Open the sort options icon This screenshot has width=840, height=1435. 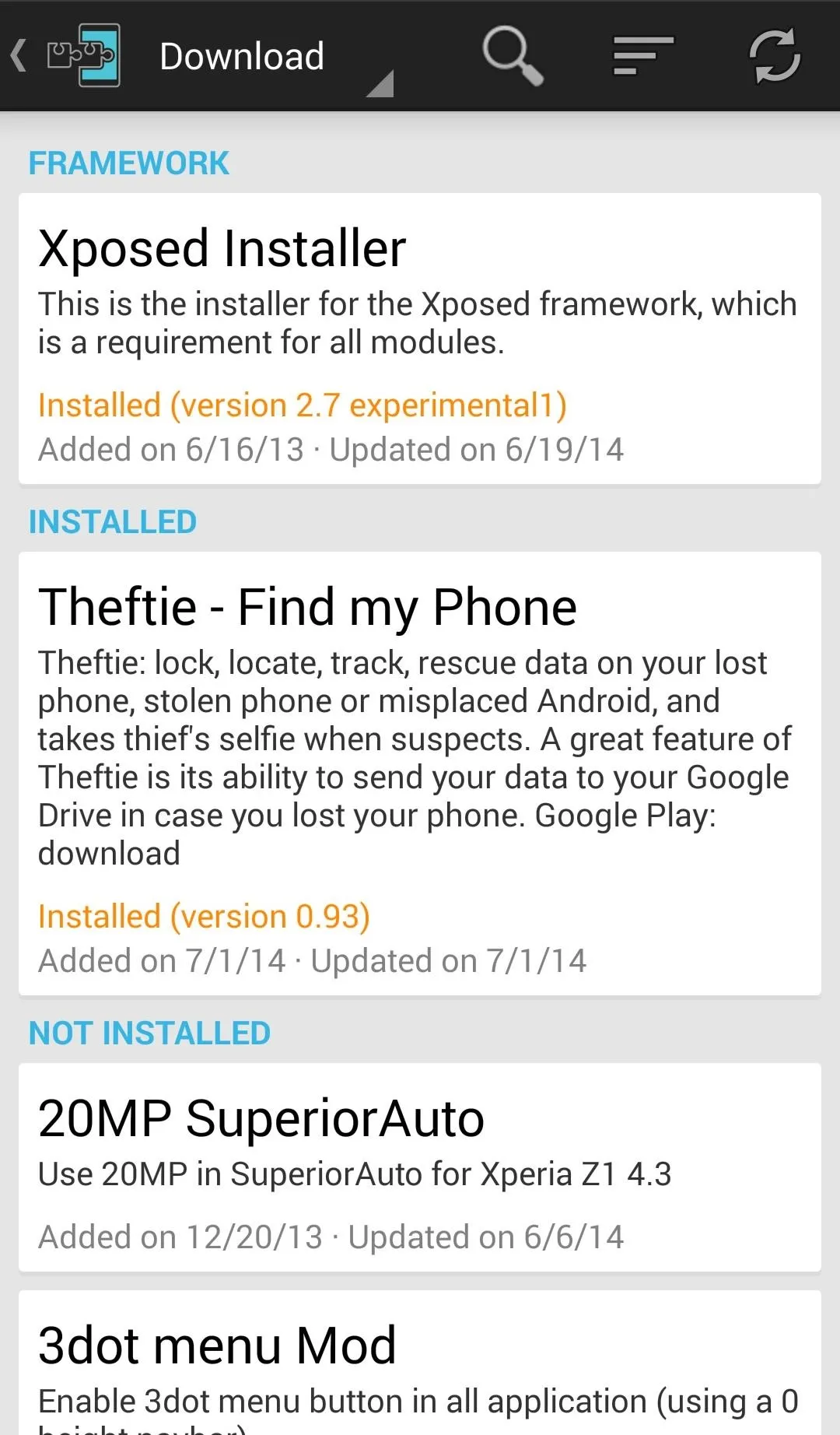(x=643, y=56)
